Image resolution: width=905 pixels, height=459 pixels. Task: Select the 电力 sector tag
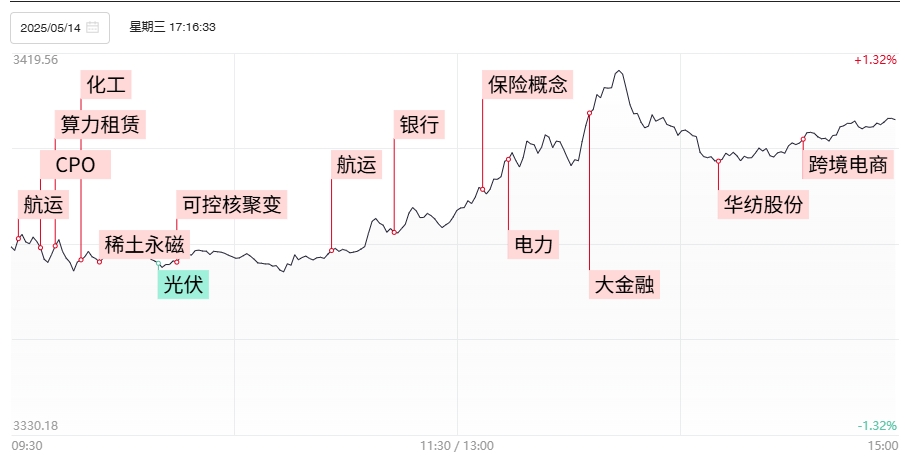[533, 245]
